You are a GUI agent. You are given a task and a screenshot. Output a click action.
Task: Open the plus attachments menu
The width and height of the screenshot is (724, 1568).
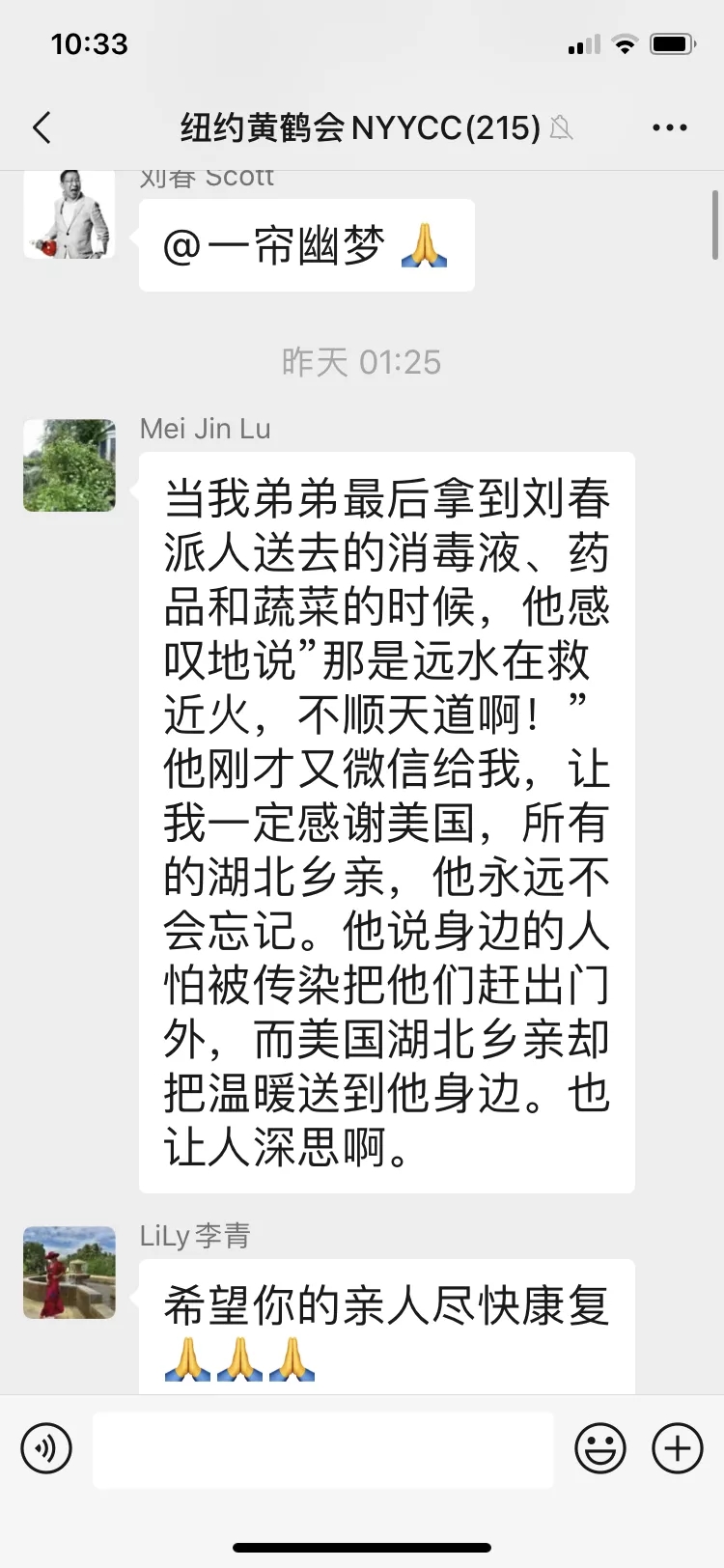pyautogui.click(x=678, y=1448)
